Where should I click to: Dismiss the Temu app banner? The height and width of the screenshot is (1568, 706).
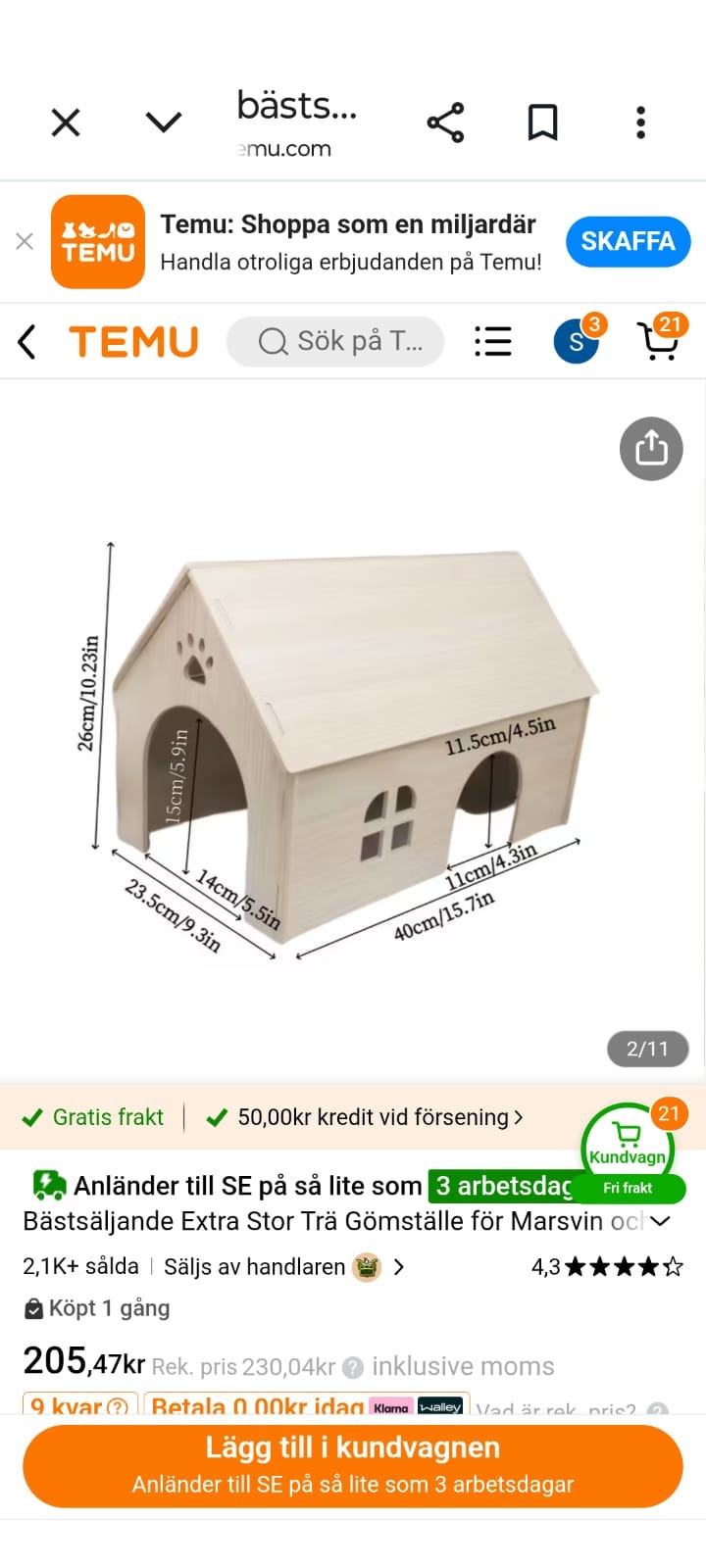coord(25,241)
